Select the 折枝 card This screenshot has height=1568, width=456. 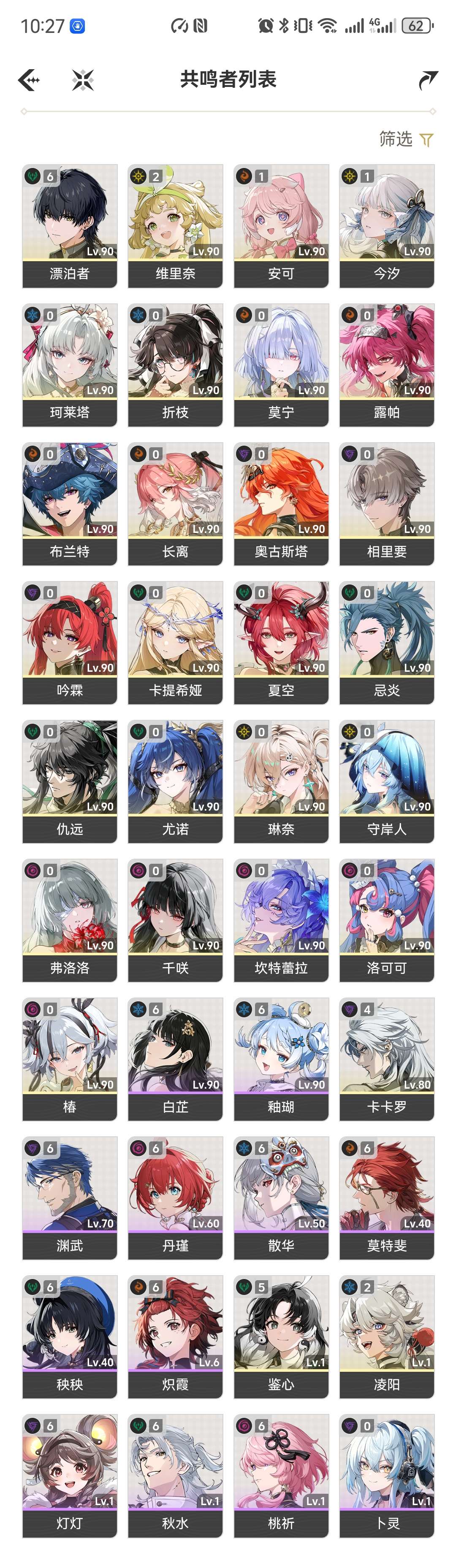point(175,365)
